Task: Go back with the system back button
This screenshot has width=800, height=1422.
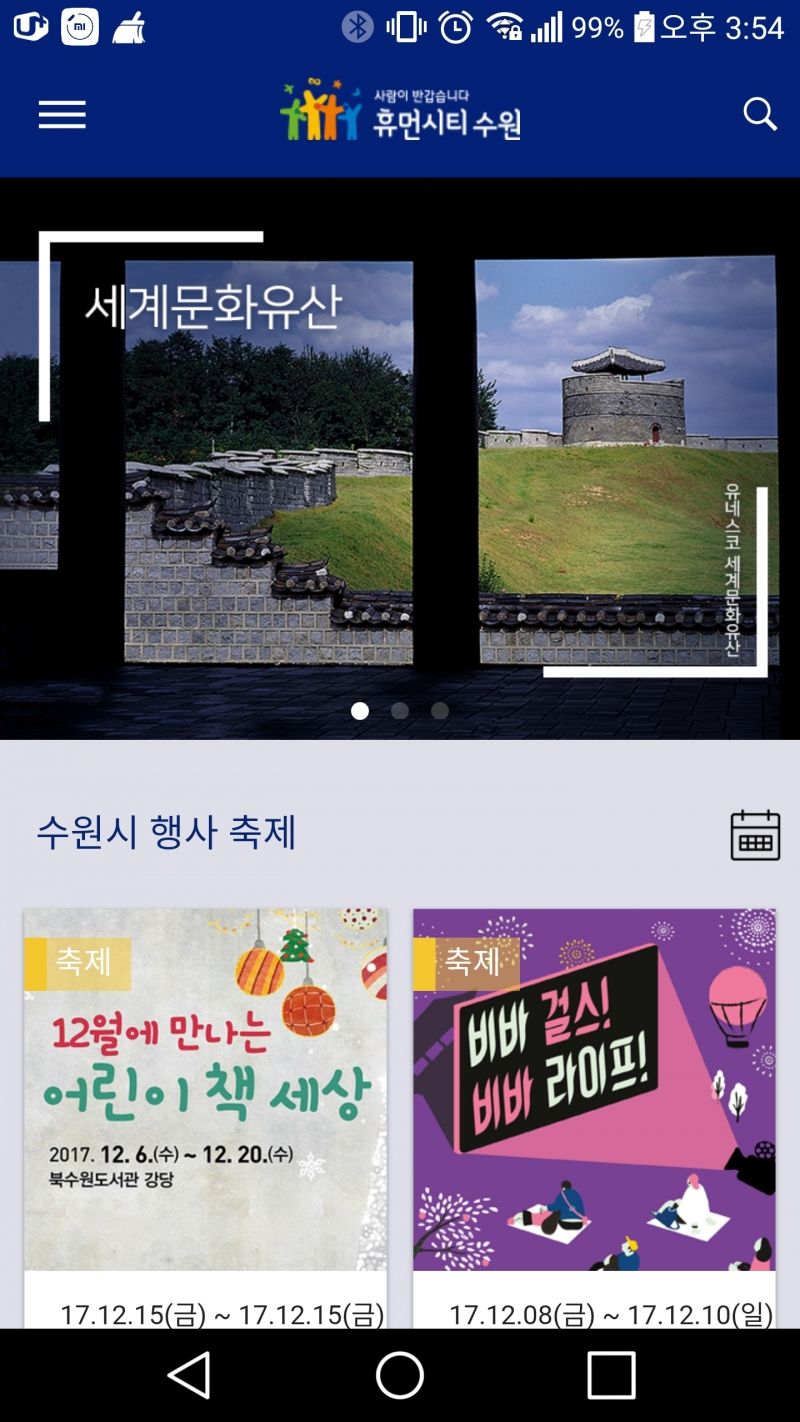Action: coord(189,1375)
